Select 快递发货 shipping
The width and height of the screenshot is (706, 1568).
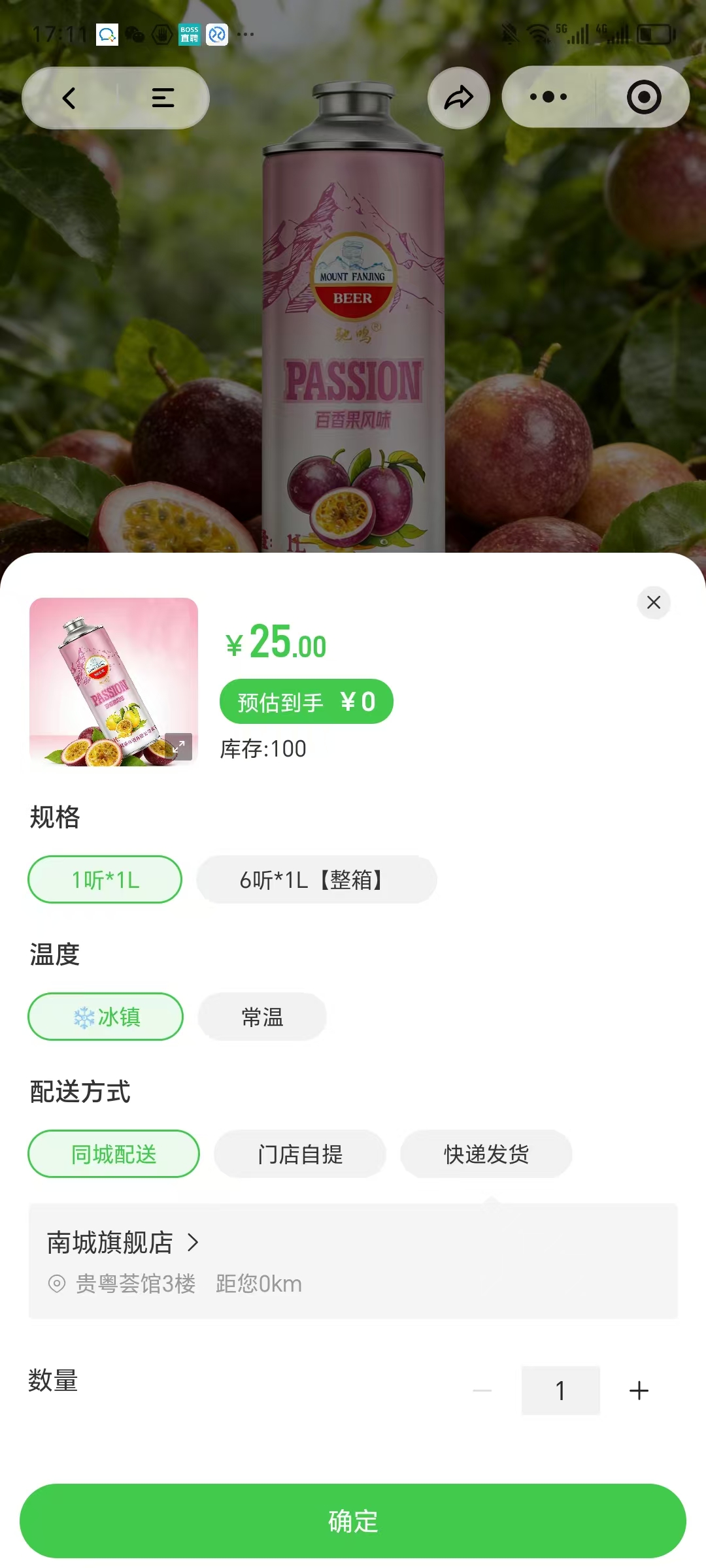click(486, 1154)
